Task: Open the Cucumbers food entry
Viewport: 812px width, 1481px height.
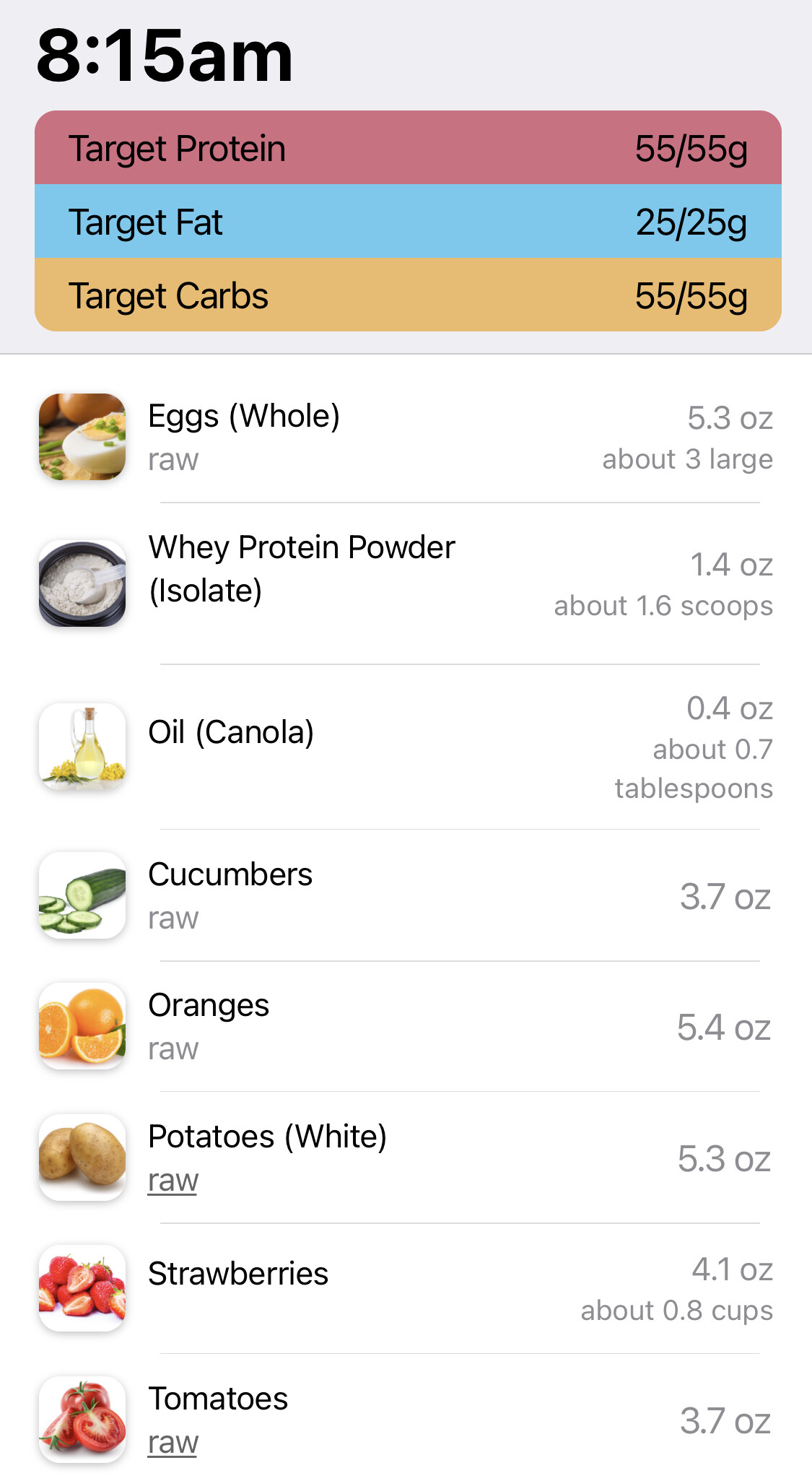Action: (406, 895)
